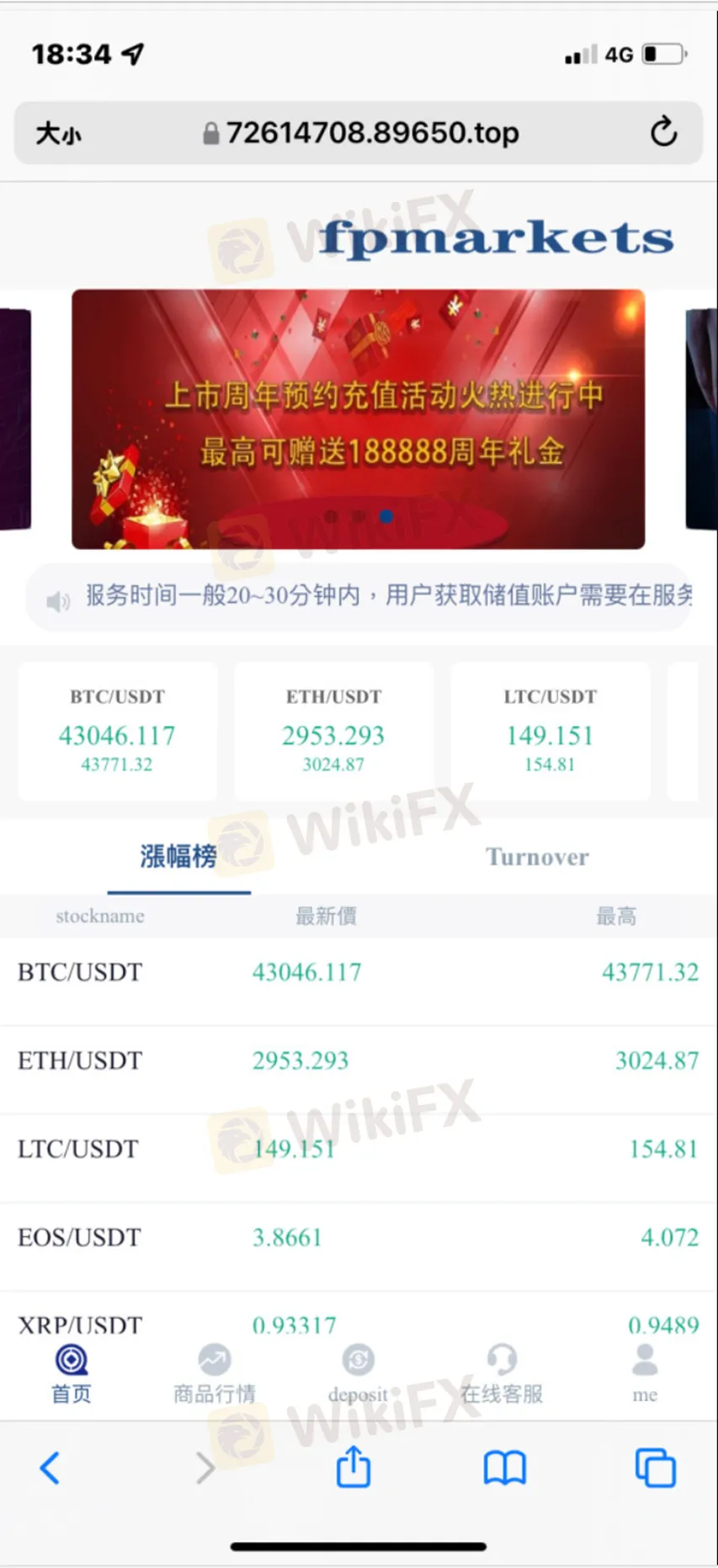Open the ETH/USDT price card

click(x=333, y=730)
